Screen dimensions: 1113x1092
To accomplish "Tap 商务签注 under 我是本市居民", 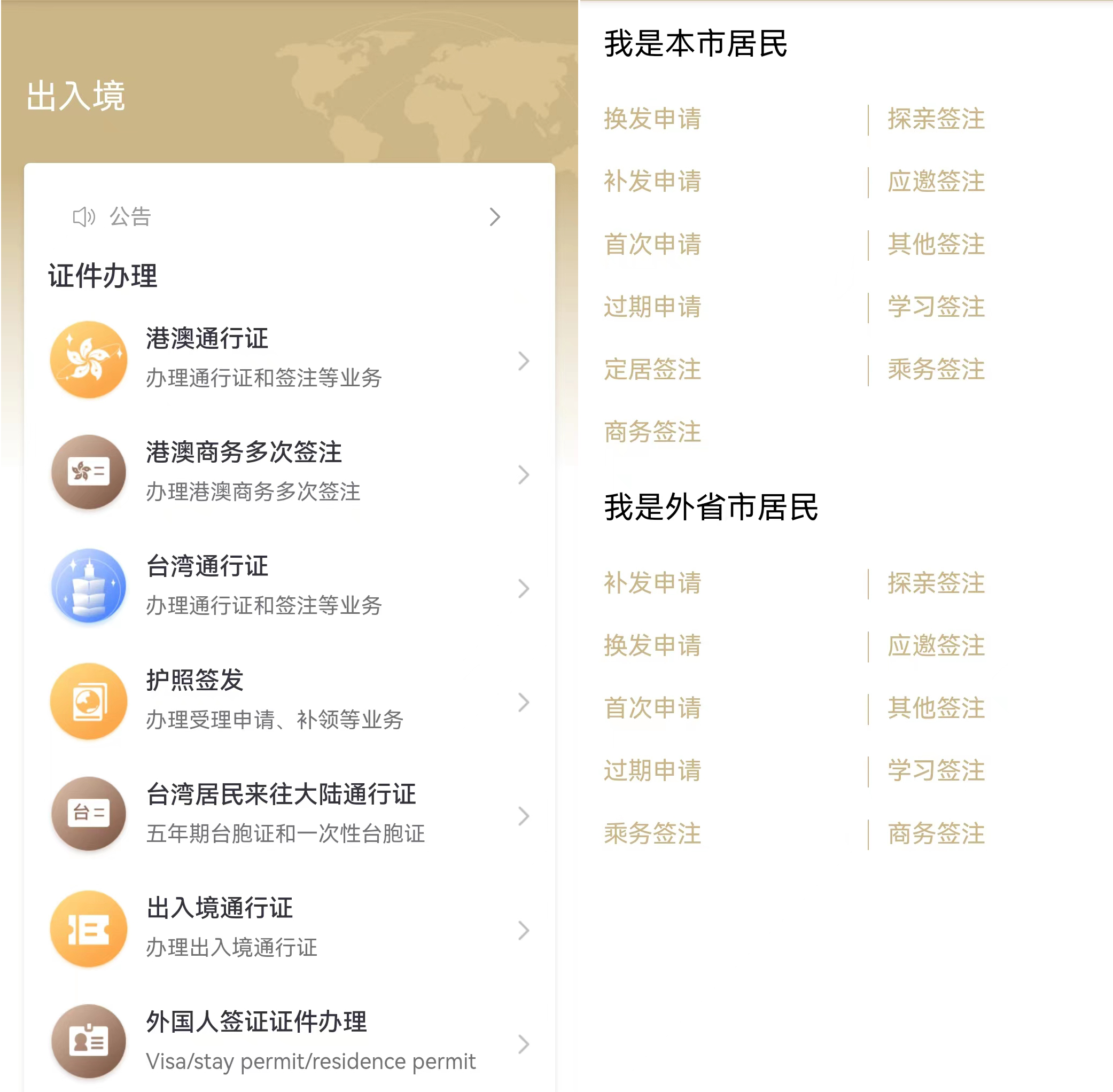I will pyautogui.click(x=652, y=432).
